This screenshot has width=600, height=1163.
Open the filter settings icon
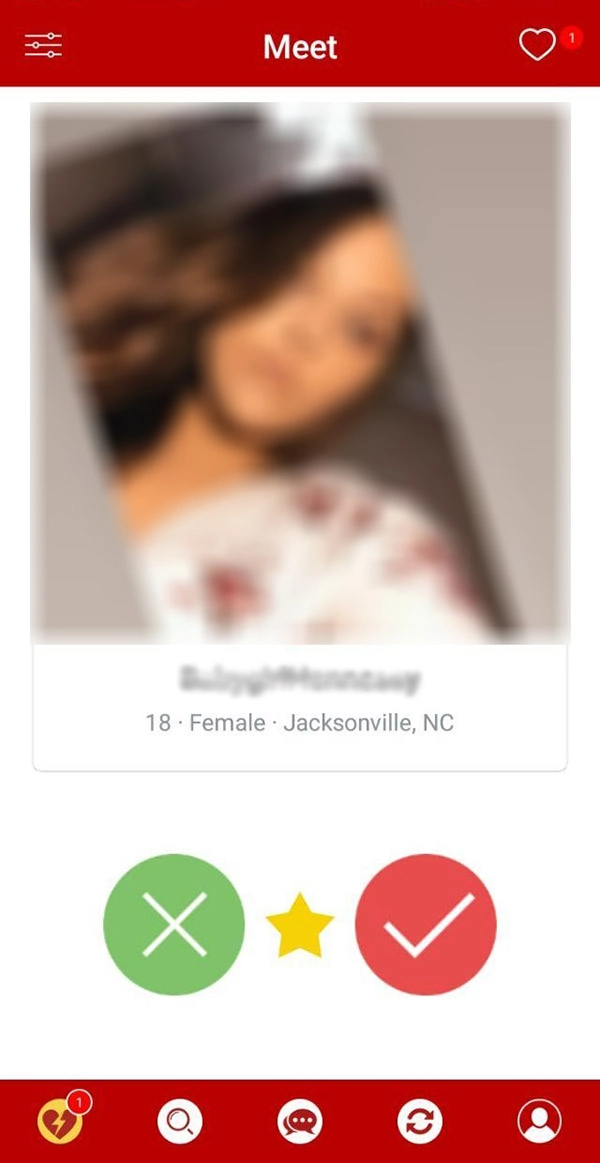click(x=43, y=45)
